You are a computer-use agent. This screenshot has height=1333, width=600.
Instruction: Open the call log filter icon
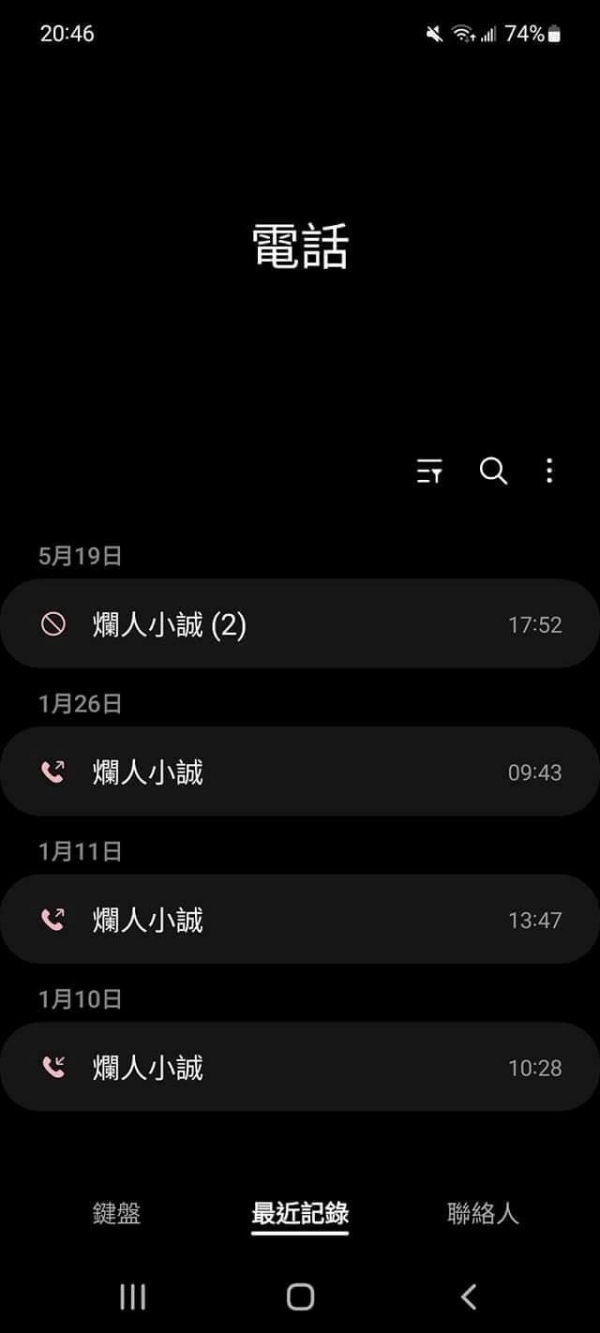(430, 471)
